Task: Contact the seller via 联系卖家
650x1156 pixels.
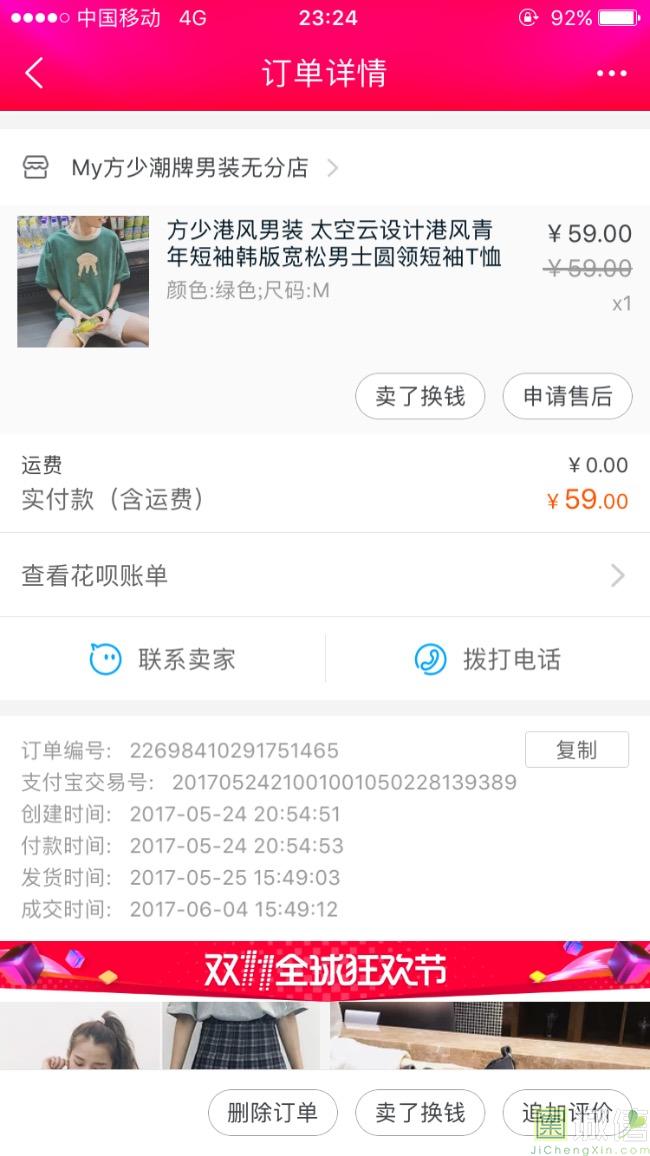Action: pos(163,659)
